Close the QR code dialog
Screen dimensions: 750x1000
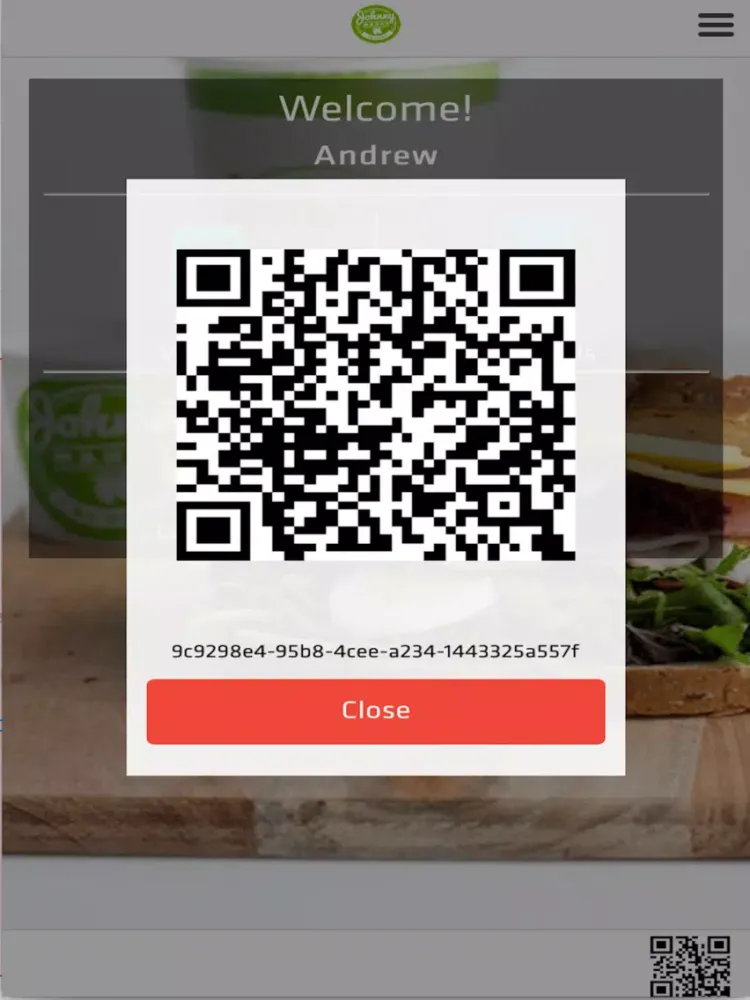pyautogui.click(x=375, y=711)
